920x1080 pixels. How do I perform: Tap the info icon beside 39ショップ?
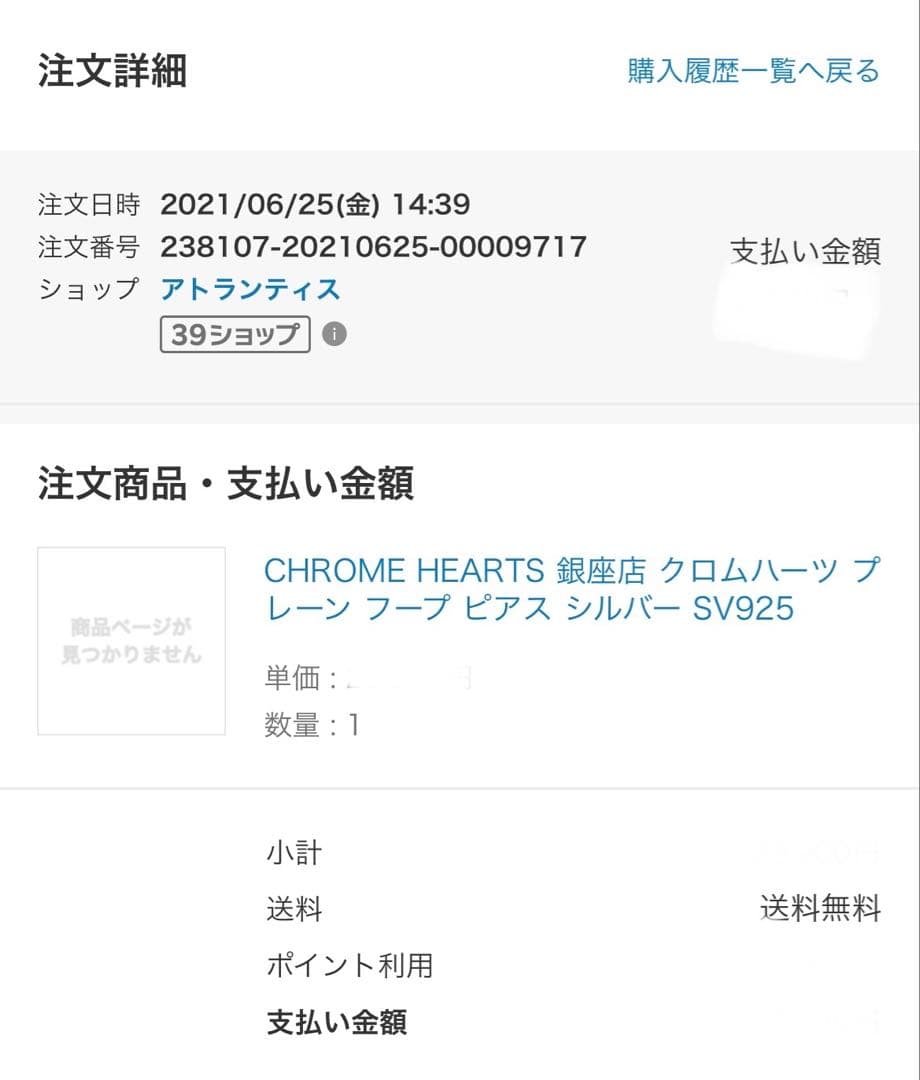pos(335,334)
